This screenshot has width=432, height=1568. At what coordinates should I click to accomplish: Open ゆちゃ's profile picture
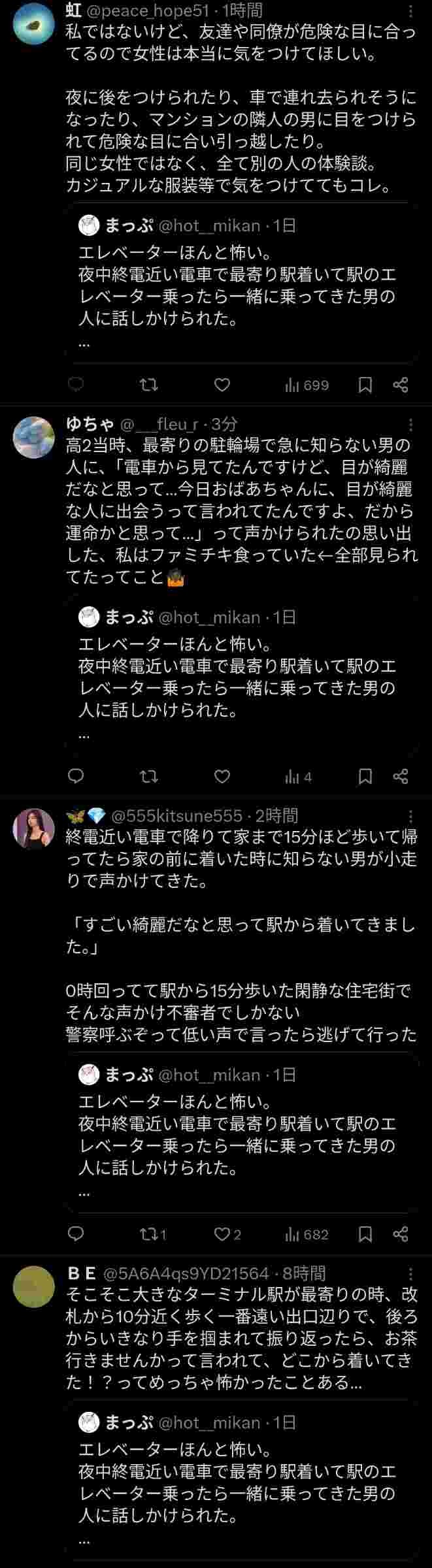(34, 437)
